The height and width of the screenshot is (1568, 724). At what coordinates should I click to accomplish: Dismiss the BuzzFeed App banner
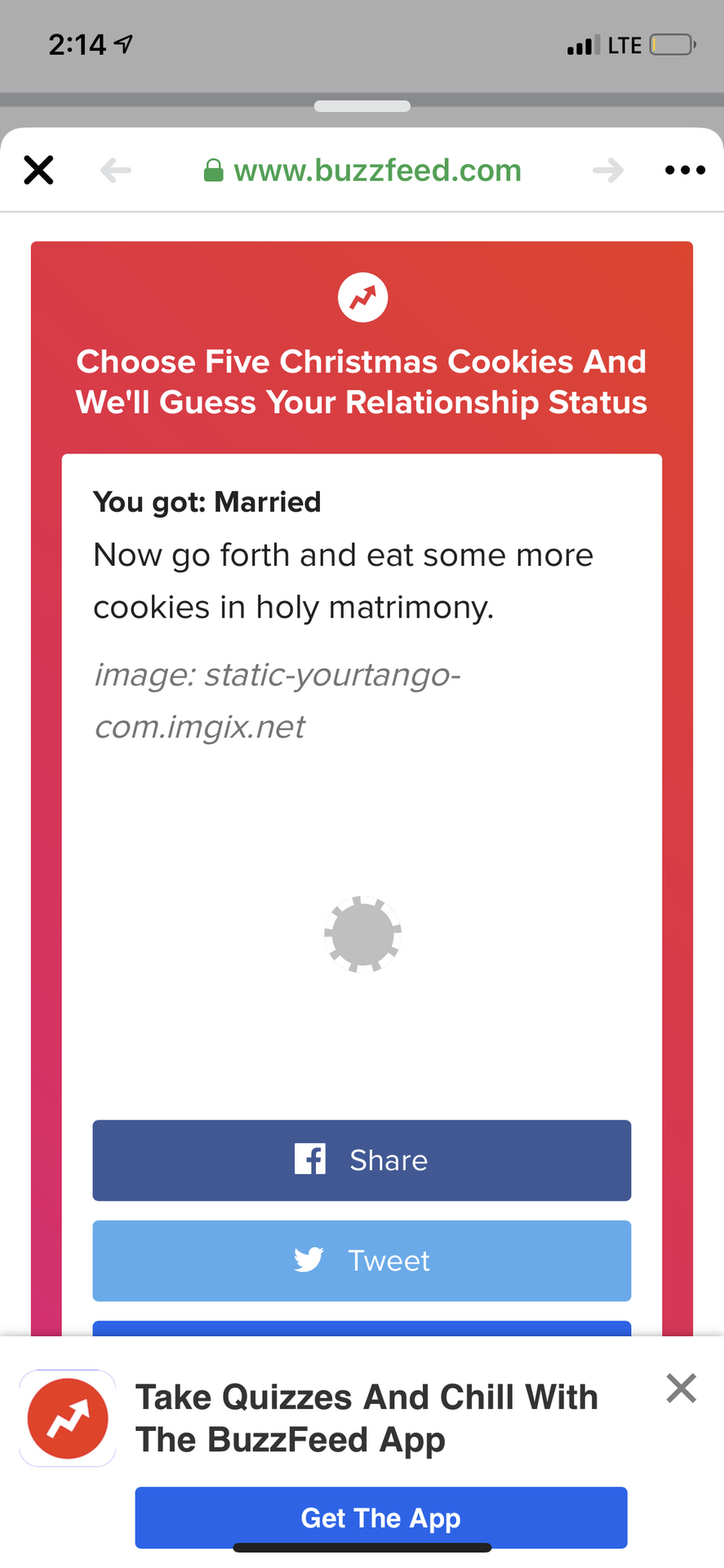coord(681,1388)
